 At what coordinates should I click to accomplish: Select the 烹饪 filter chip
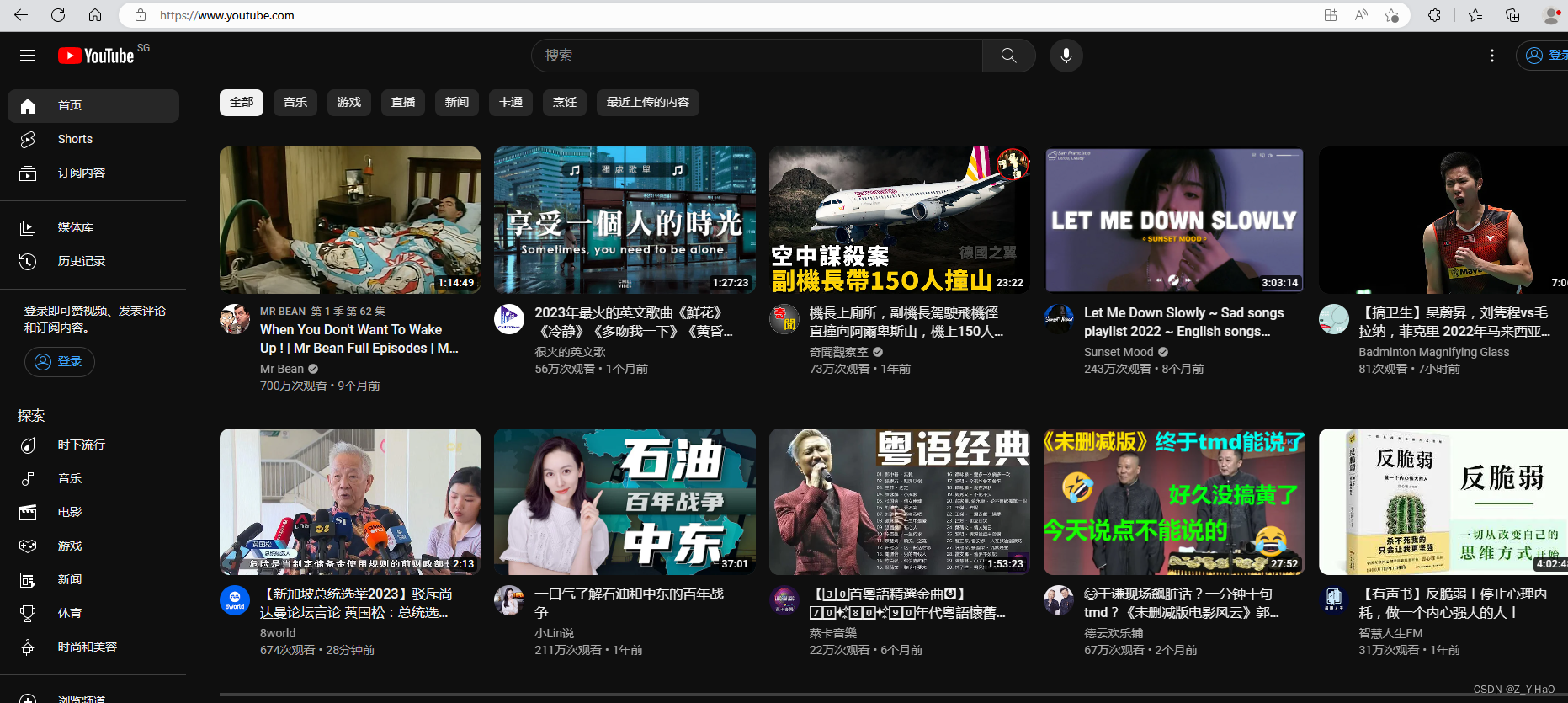(x=565, y=102)
